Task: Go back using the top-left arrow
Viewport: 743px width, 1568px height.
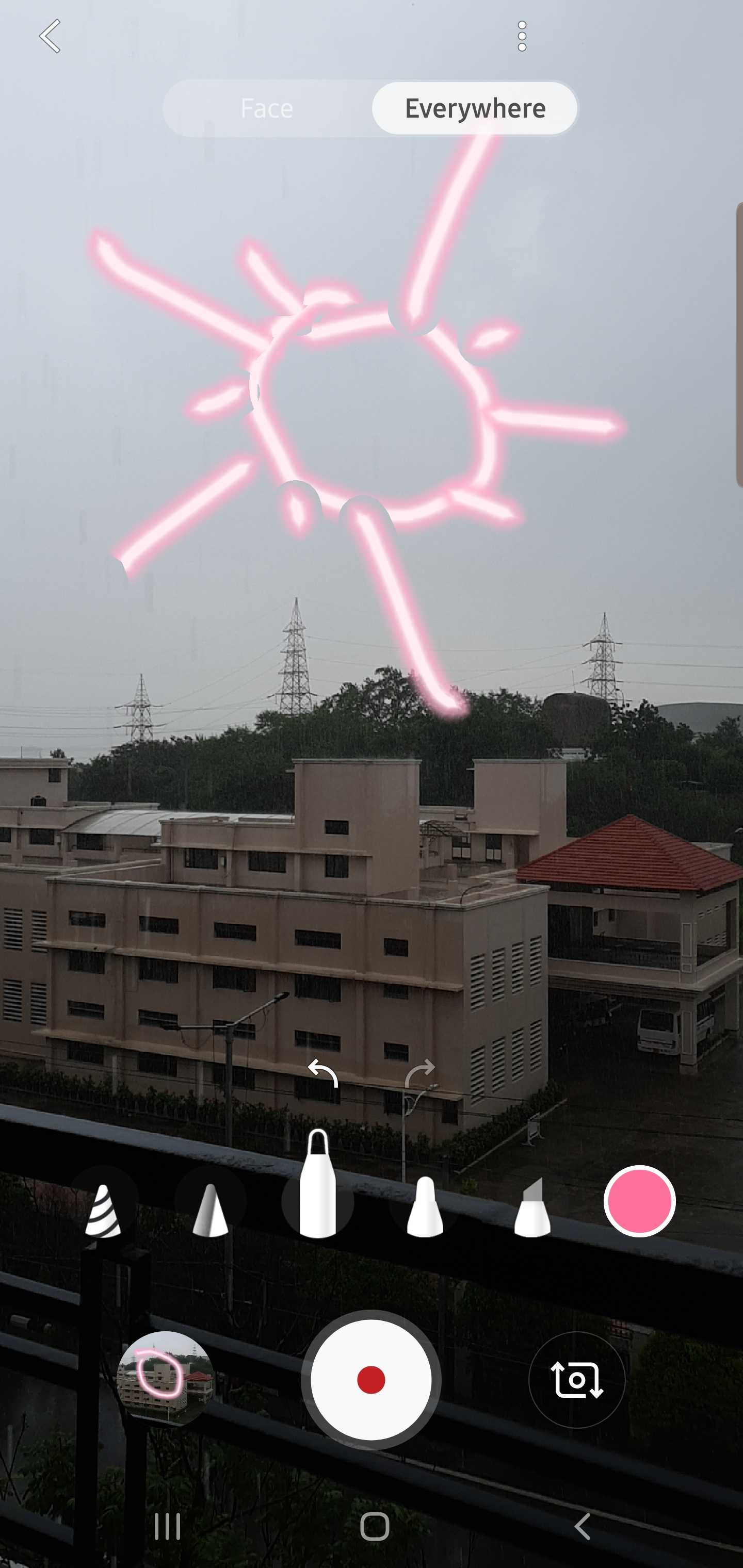Action: pyautogui.click(x=50, y=36)
